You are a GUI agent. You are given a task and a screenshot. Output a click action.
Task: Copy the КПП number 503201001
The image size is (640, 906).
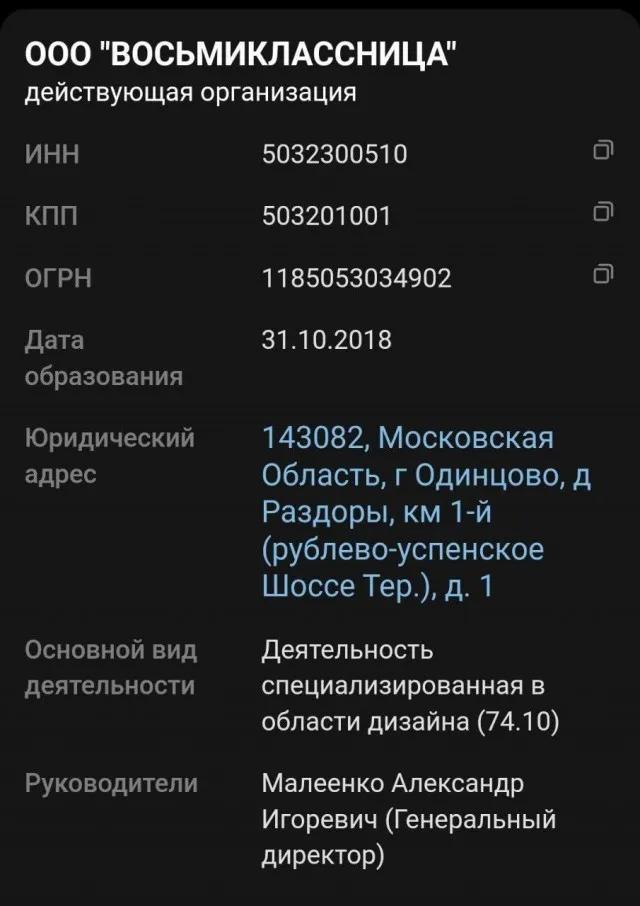pos(603,212)
